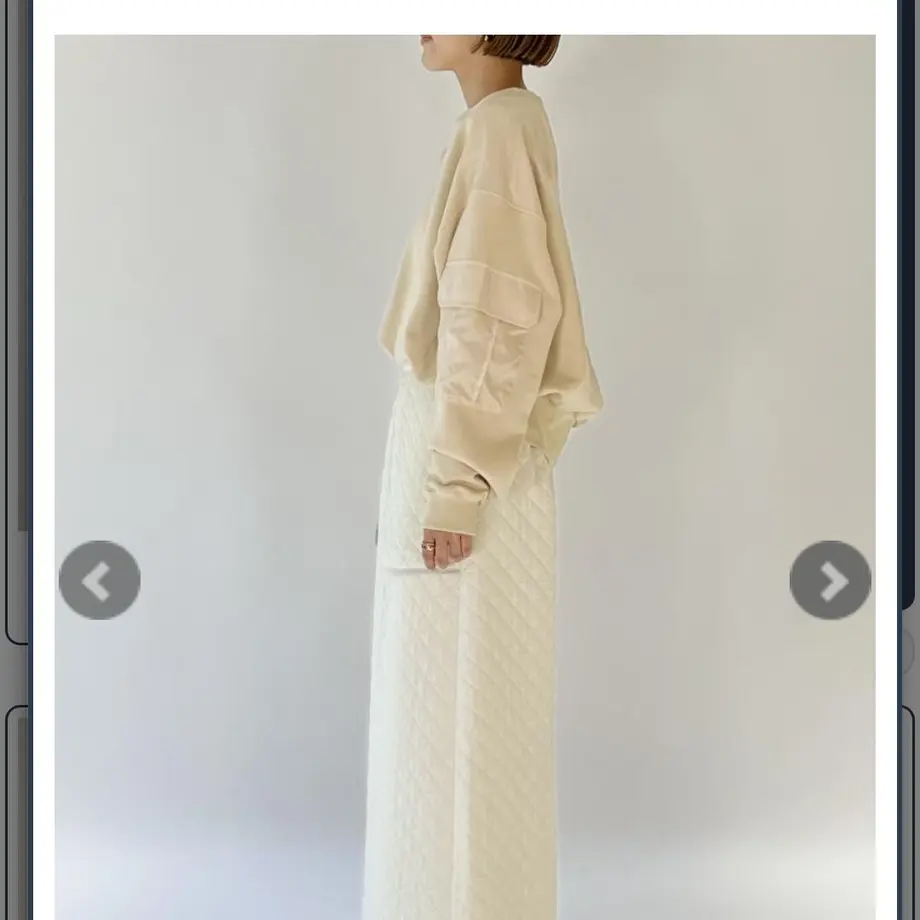Go to the previous image
This screenshot has width=920, height=920.
pyautogui.click(x=99, y=580)
